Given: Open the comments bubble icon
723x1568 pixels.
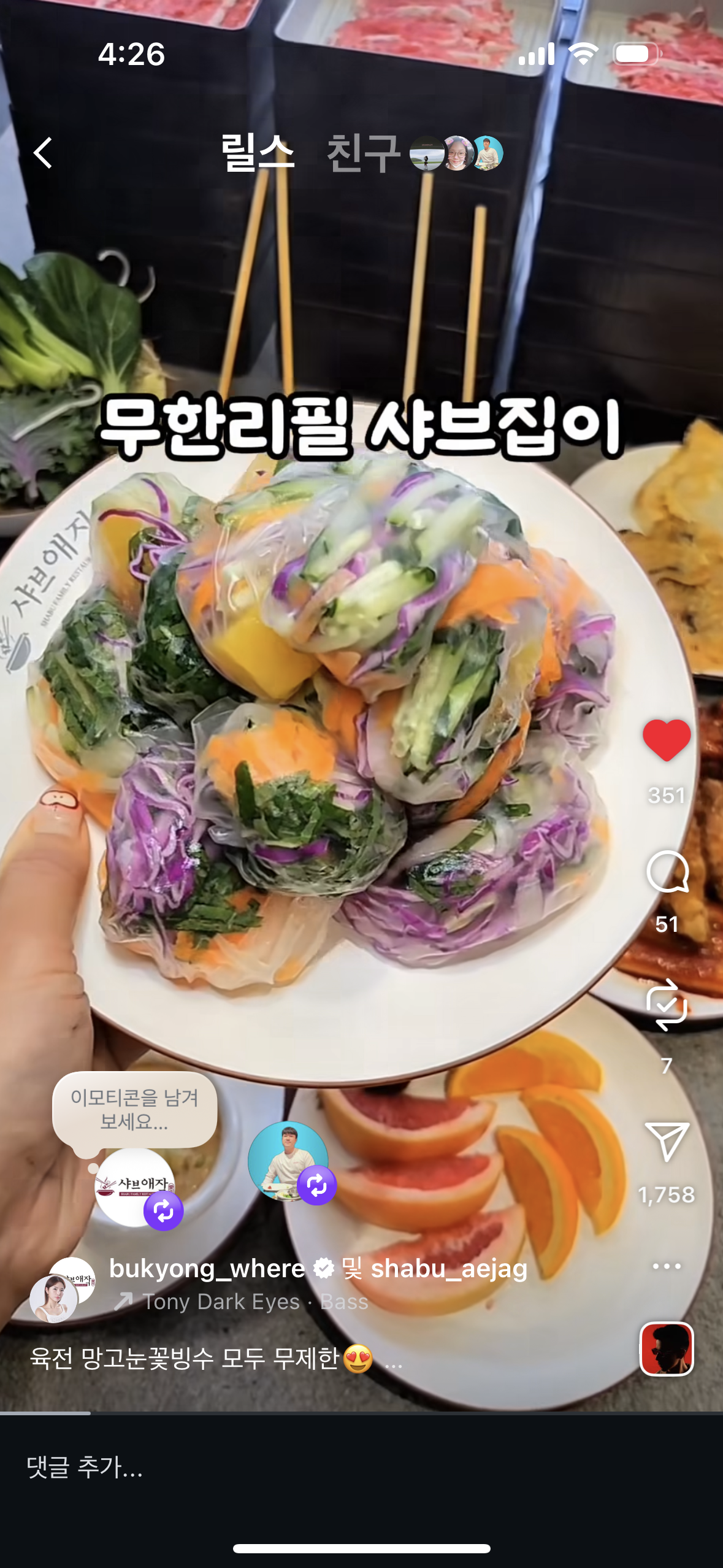Looking at the screenshot, I should tap(667, 872).
